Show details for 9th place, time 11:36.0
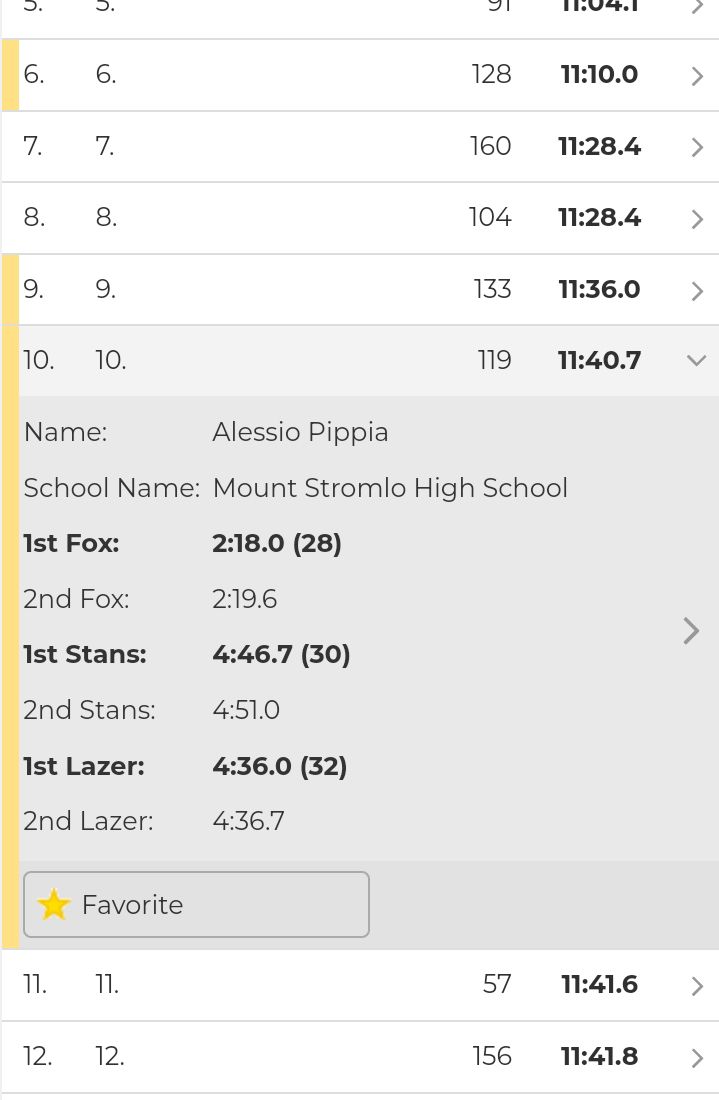The height and width of the screenshot is (1100, 719). [x=697, y=291]
